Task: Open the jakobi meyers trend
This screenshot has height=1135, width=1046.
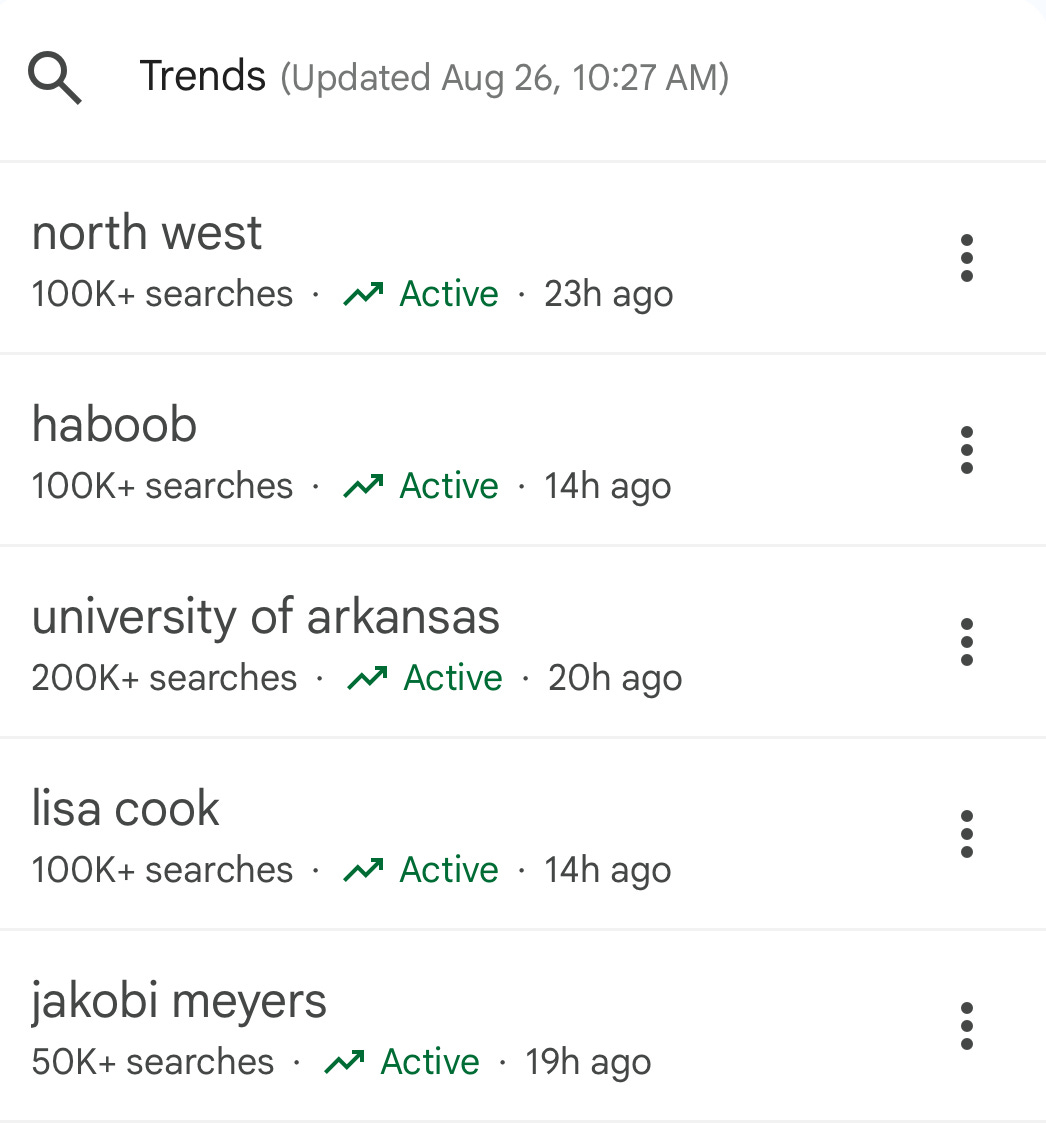Action: click(180, 1002)
